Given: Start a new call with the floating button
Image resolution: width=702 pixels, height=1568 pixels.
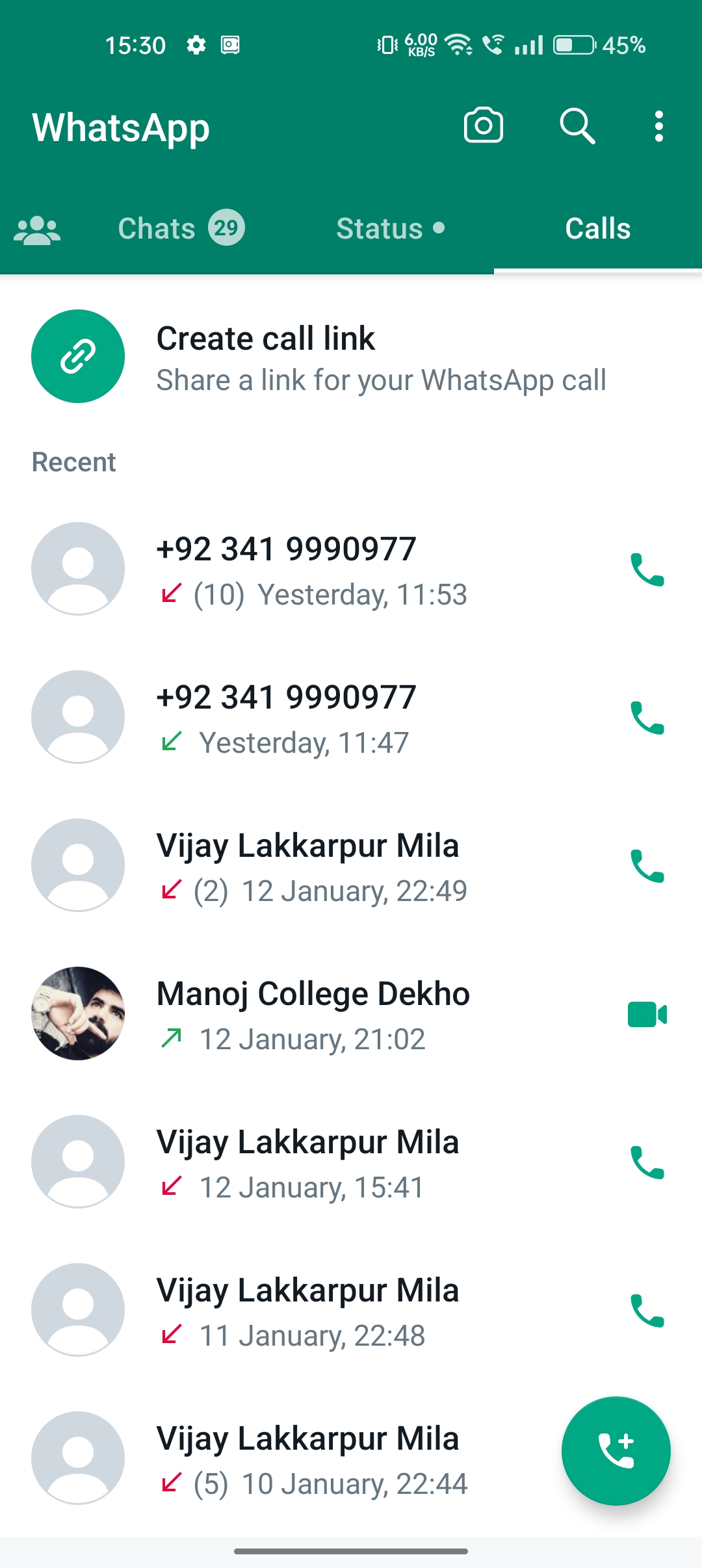Looking at the screenshot, I should click(616, 1450).
